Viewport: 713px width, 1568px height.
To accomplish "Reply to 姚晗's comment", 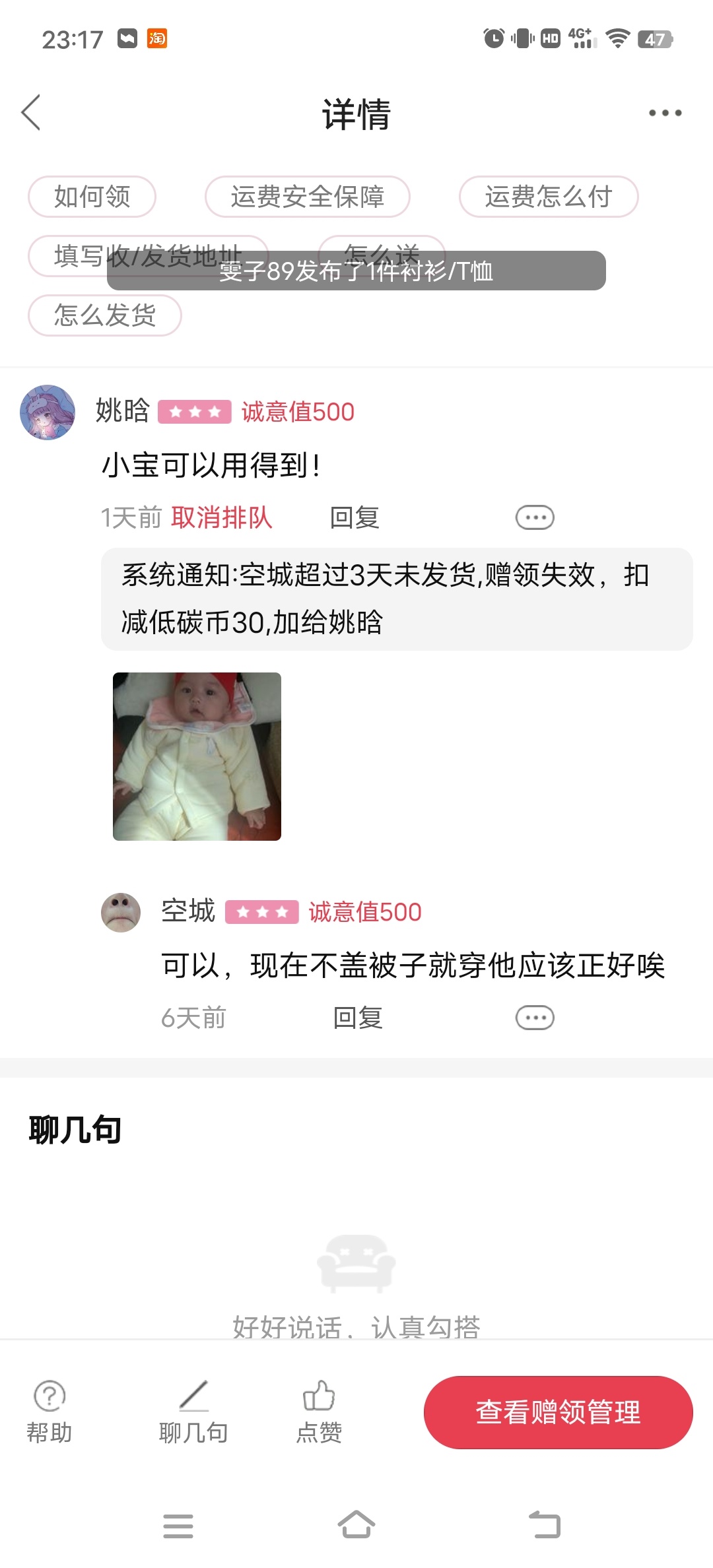I will [355, 517].
